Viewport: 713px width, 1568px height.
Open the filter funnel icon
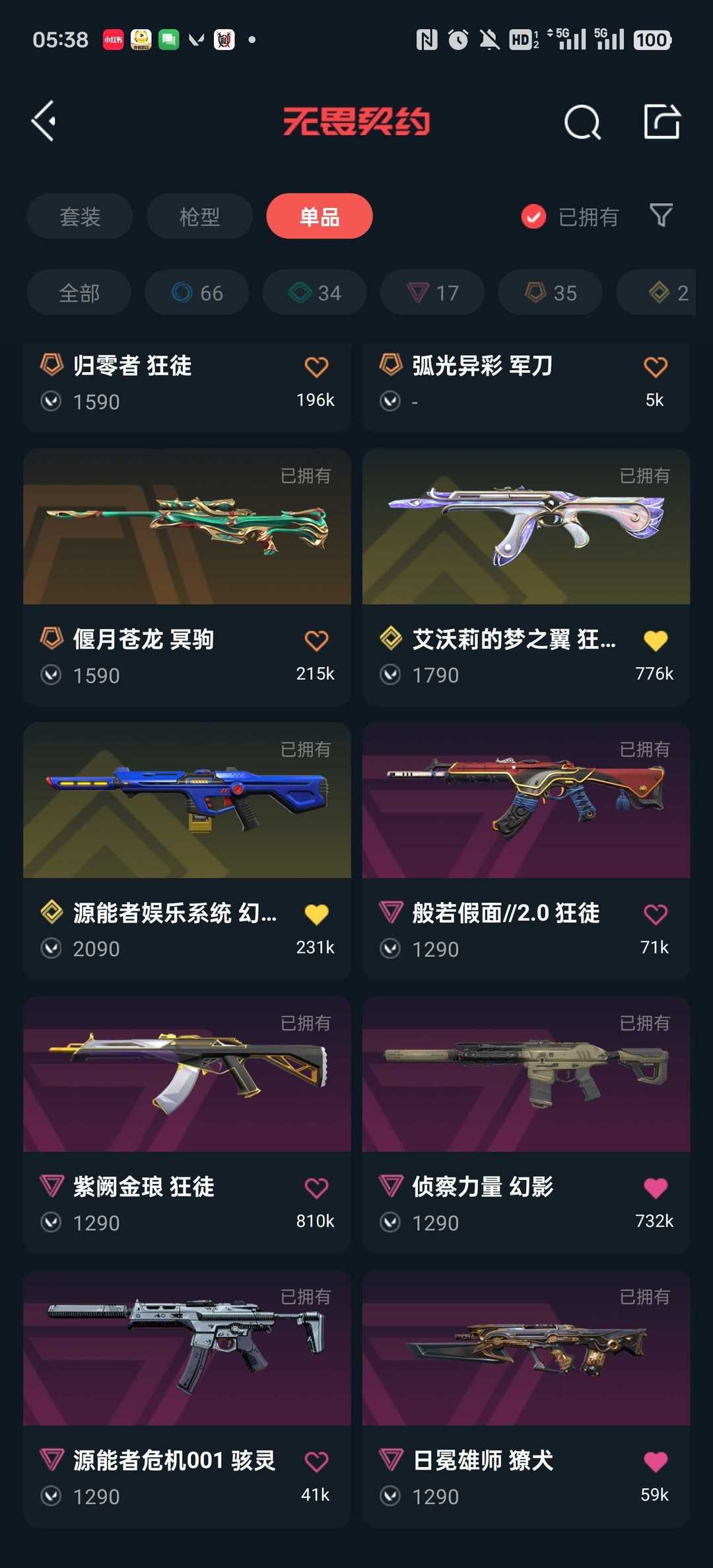[661, 215]
